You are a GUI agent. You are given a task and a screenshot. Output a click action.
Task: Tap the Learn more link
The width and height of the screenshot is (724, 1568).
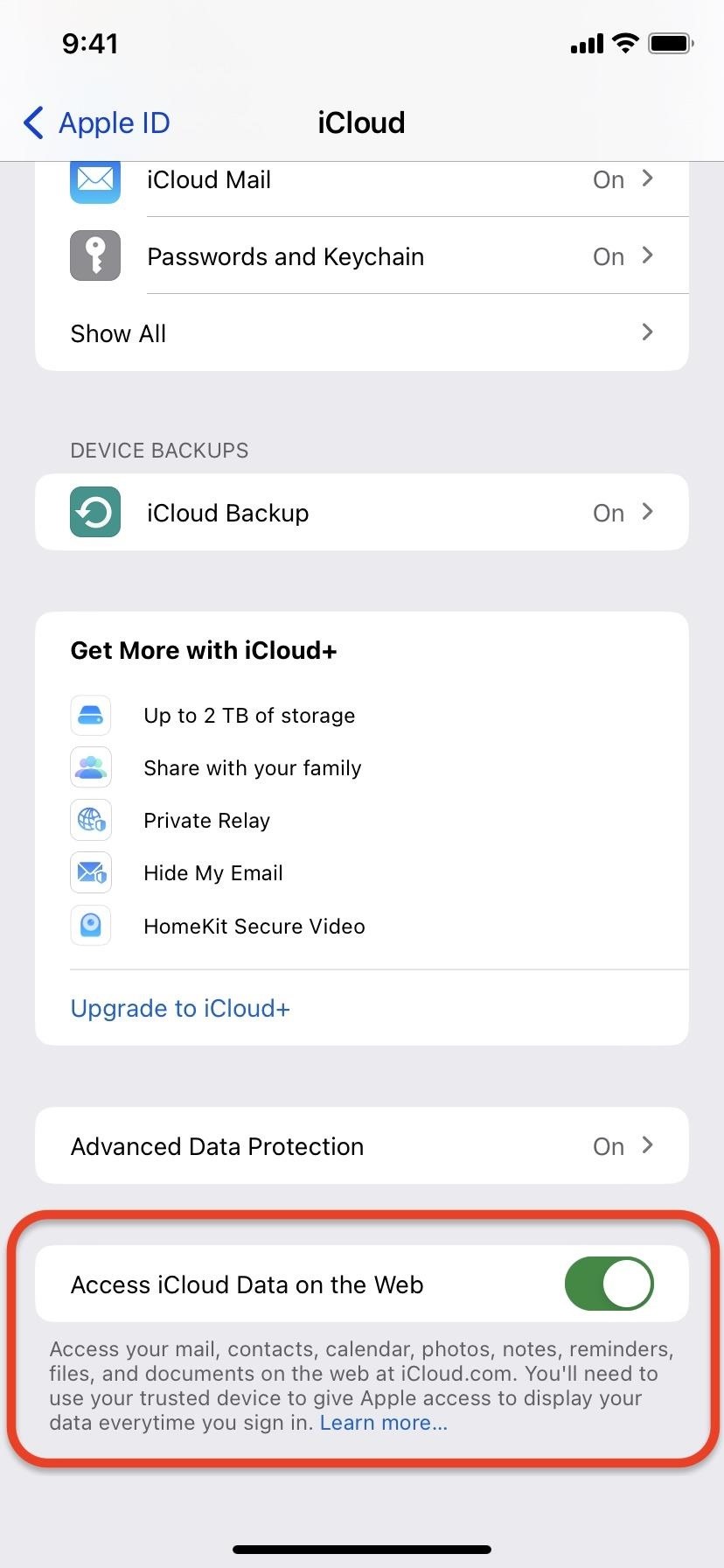(x=384, y=1423)
